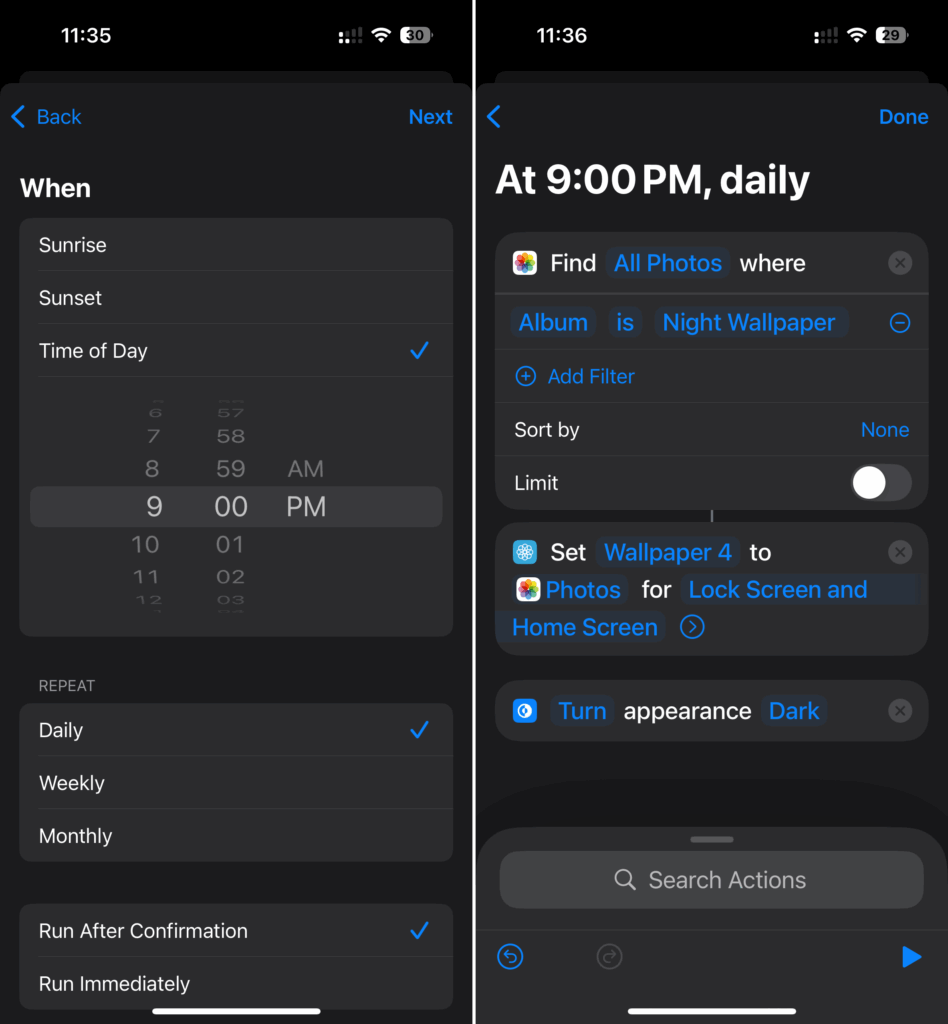The width and height of the screenshot is (948, 1024).
Task: Go back from the When screen
Action: (x=46, y=117)
